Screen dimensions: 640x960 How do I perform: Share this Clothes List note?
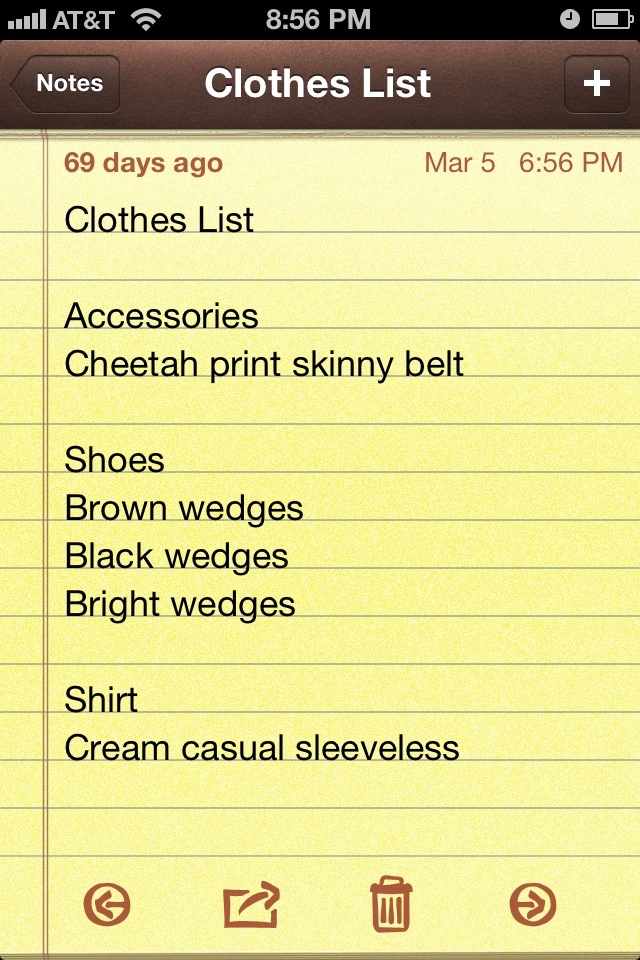coord(250,905)
